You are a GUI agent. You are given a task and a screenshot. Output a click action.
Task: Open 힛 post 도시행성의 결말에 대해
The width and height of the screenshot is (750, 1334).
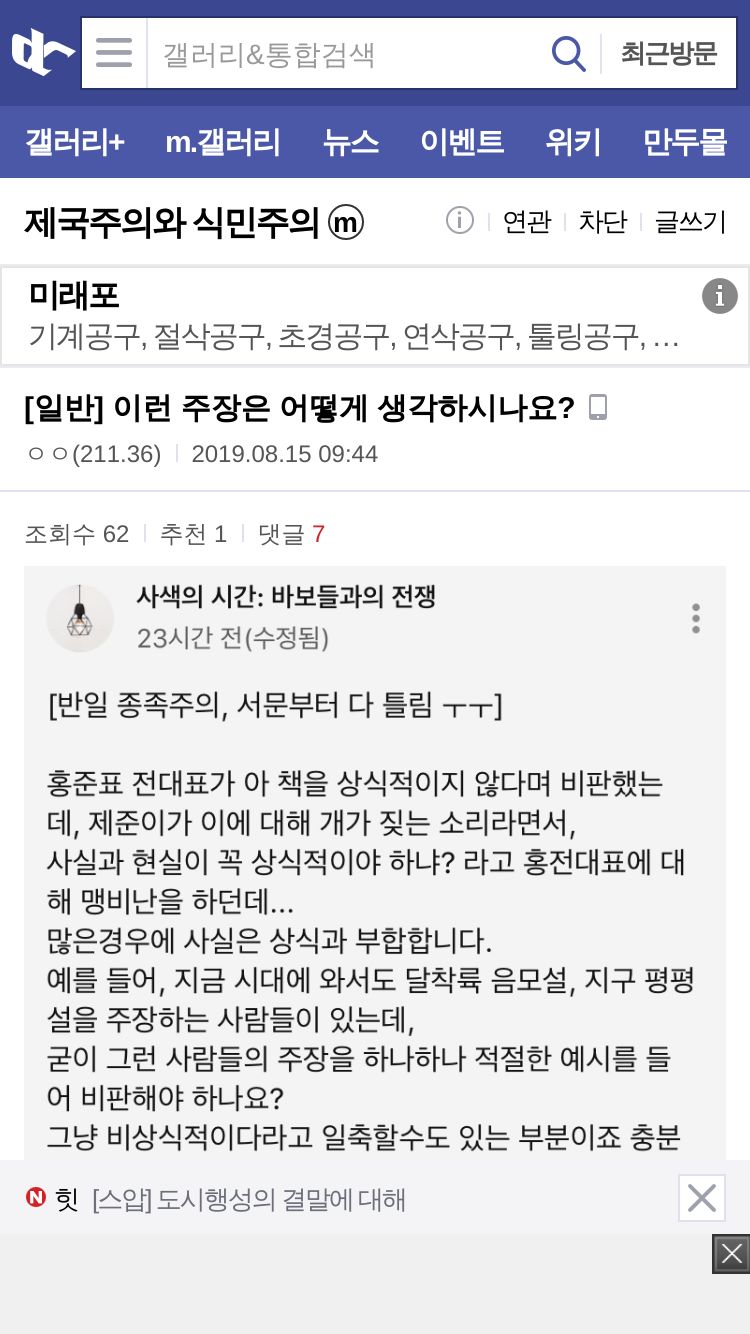pyautogui.click(x=248, y=1198)
